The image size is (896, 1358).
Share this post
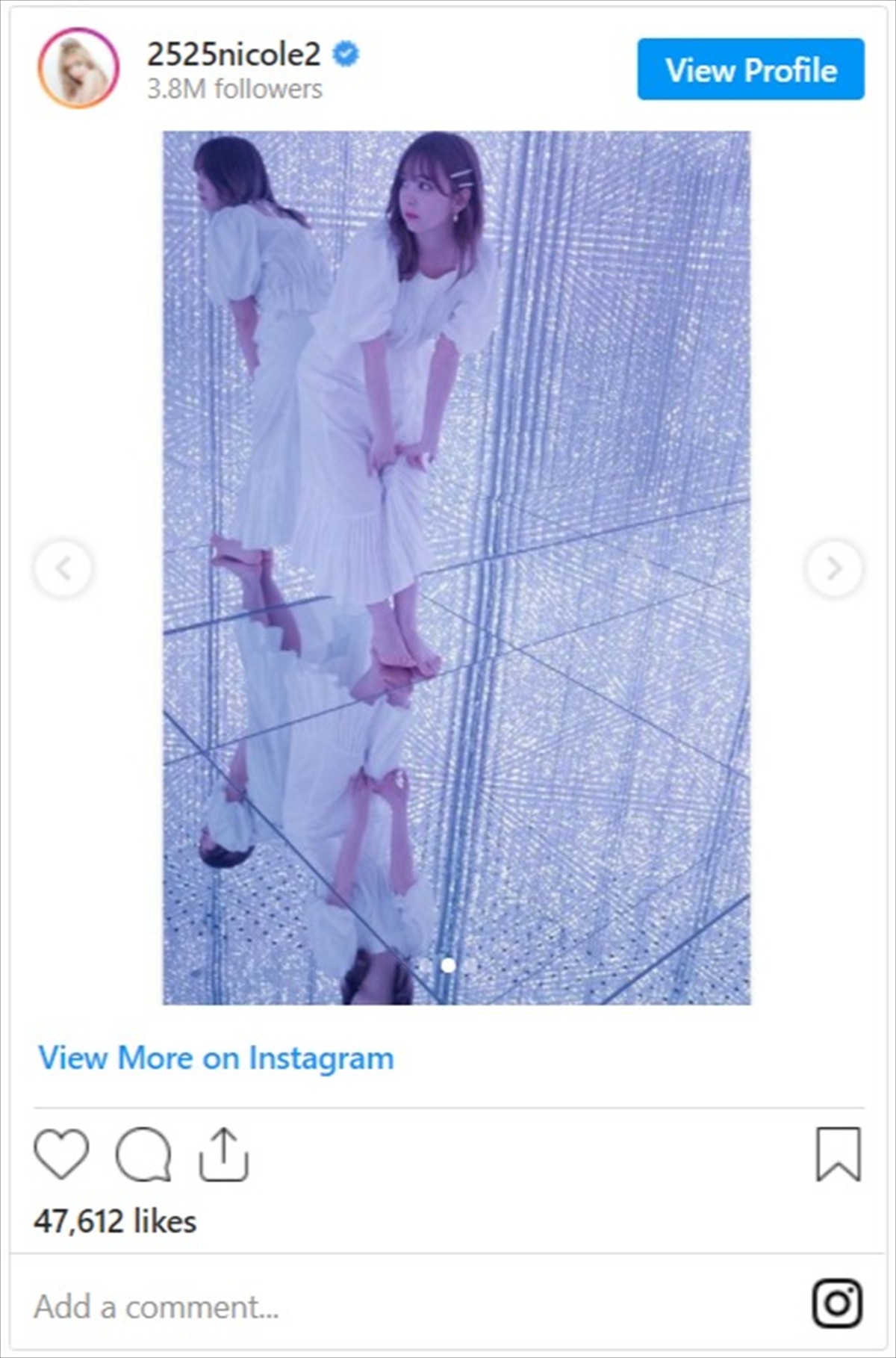[x=223, y=1154]
